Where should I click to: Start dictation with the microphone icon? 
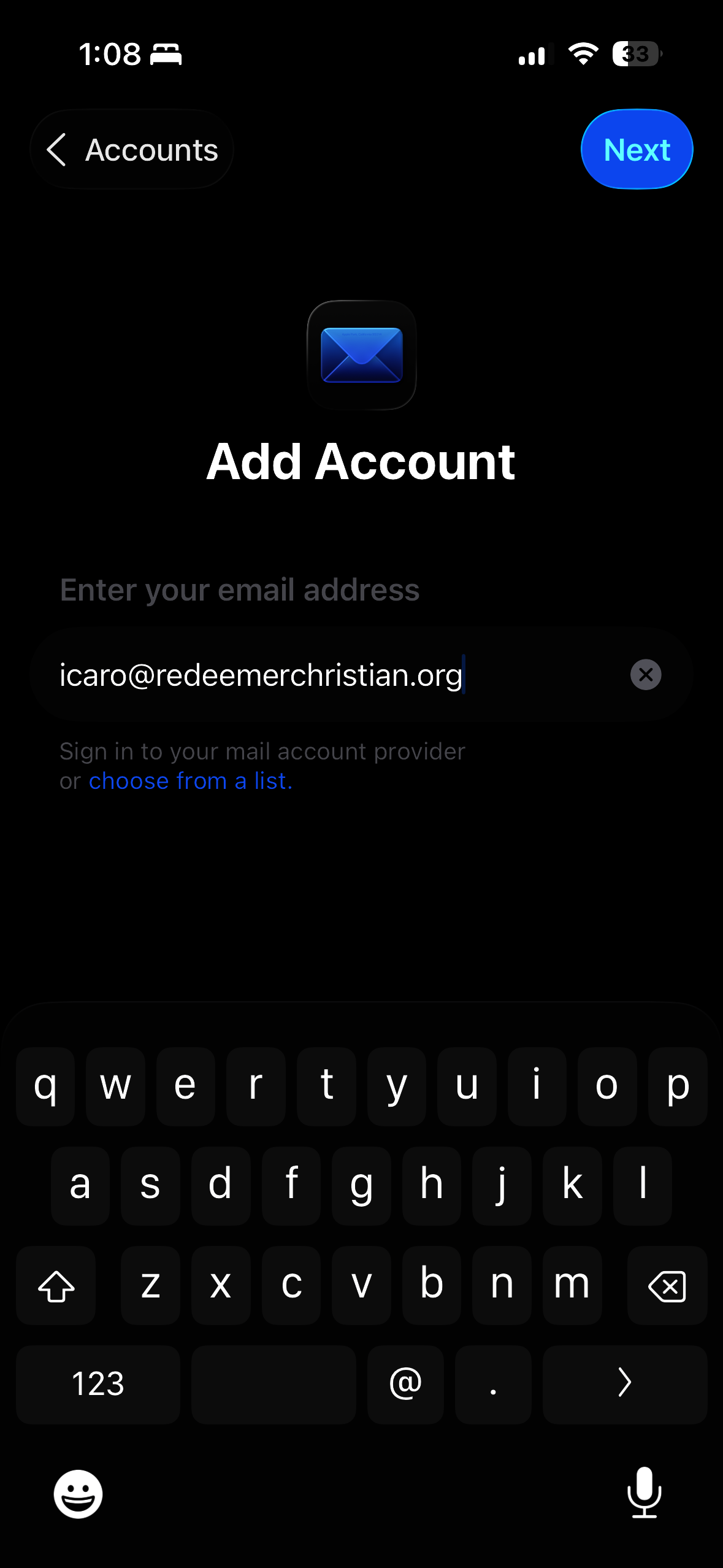click(x=644, y=1493)
